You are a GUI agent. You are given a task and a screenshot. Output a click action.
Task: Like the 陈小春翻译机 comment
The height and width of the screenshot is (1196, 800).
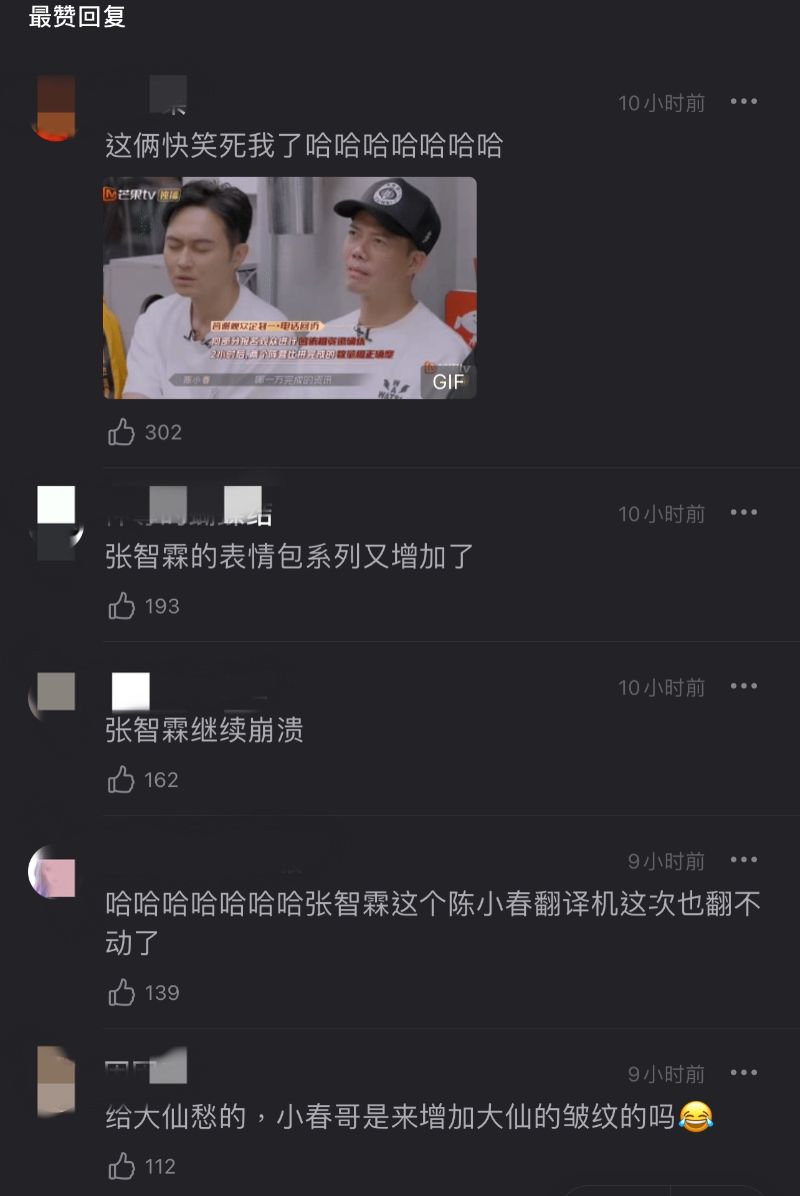122,993
